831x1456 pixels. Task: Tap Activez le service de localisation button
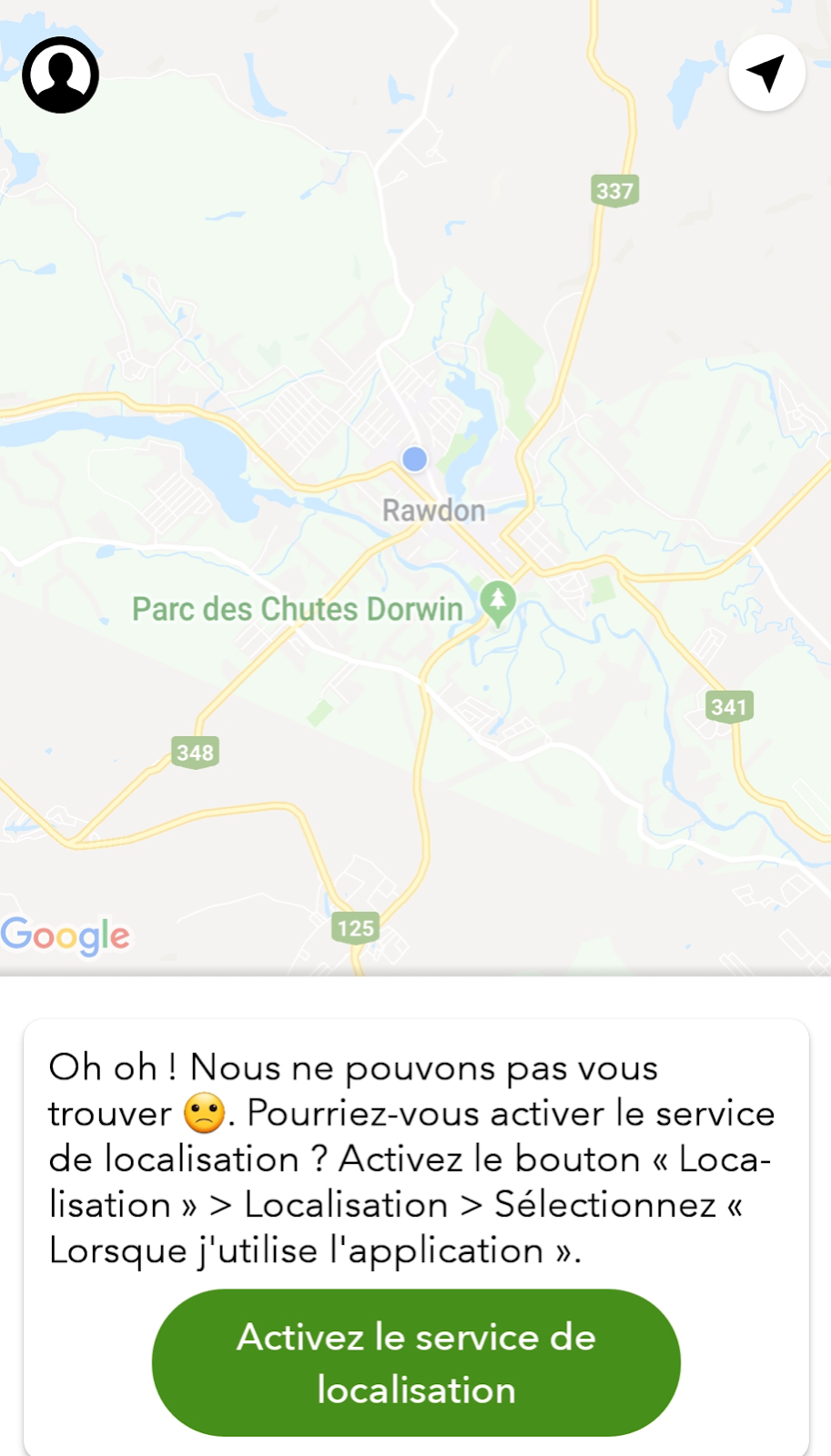point(416,1362)
